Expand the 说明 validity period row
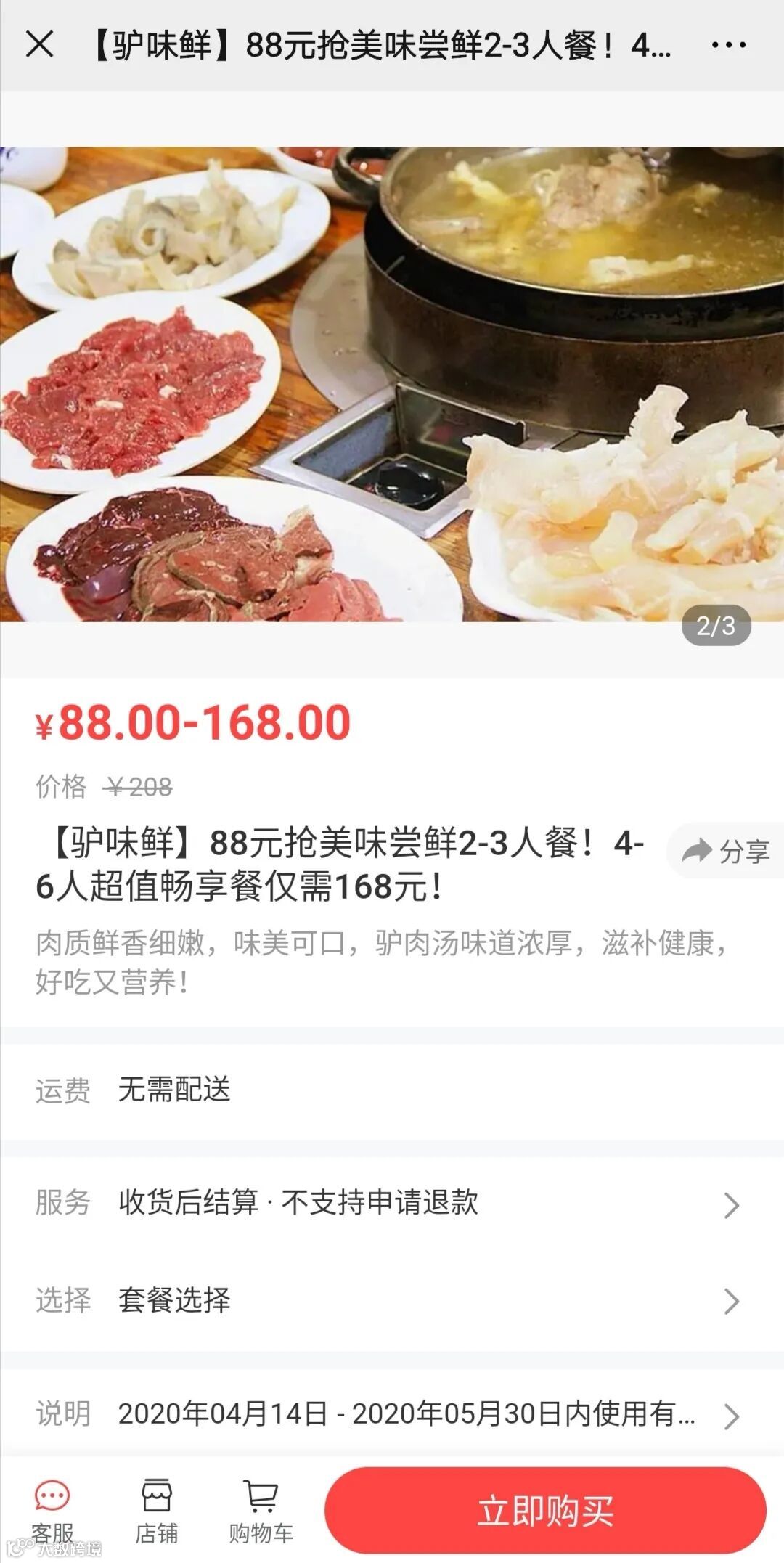The width and height of the screenshot is (784, 1563). (392, 1413)
